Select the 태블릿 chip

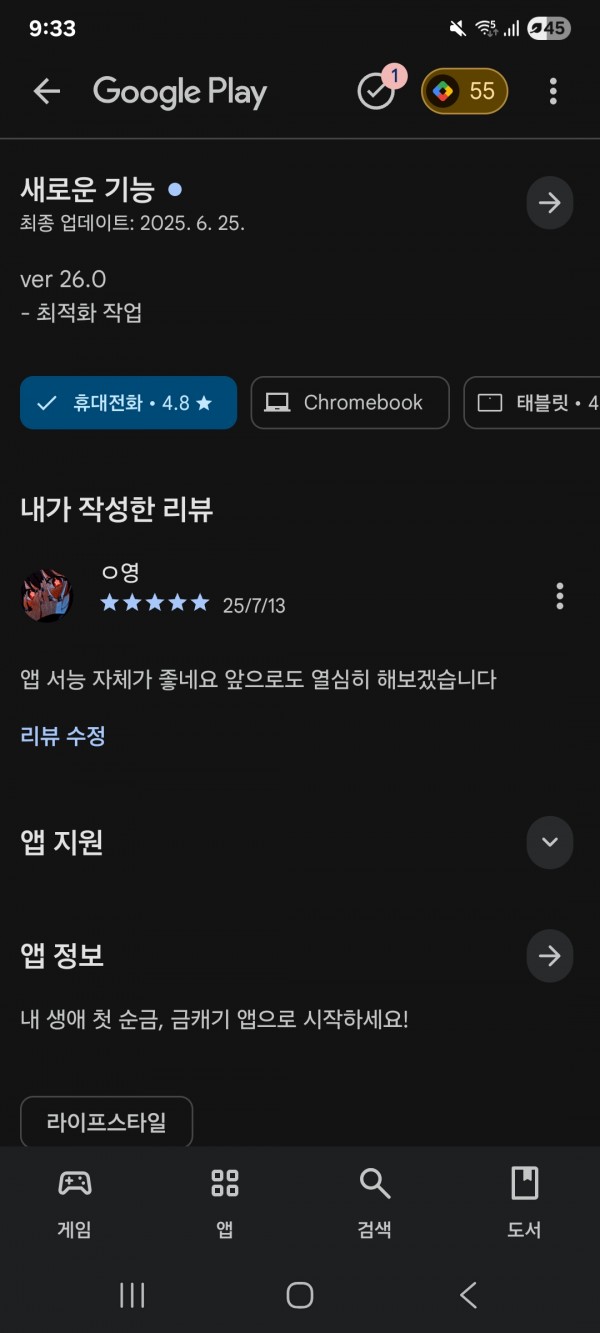tap(532, 403)
